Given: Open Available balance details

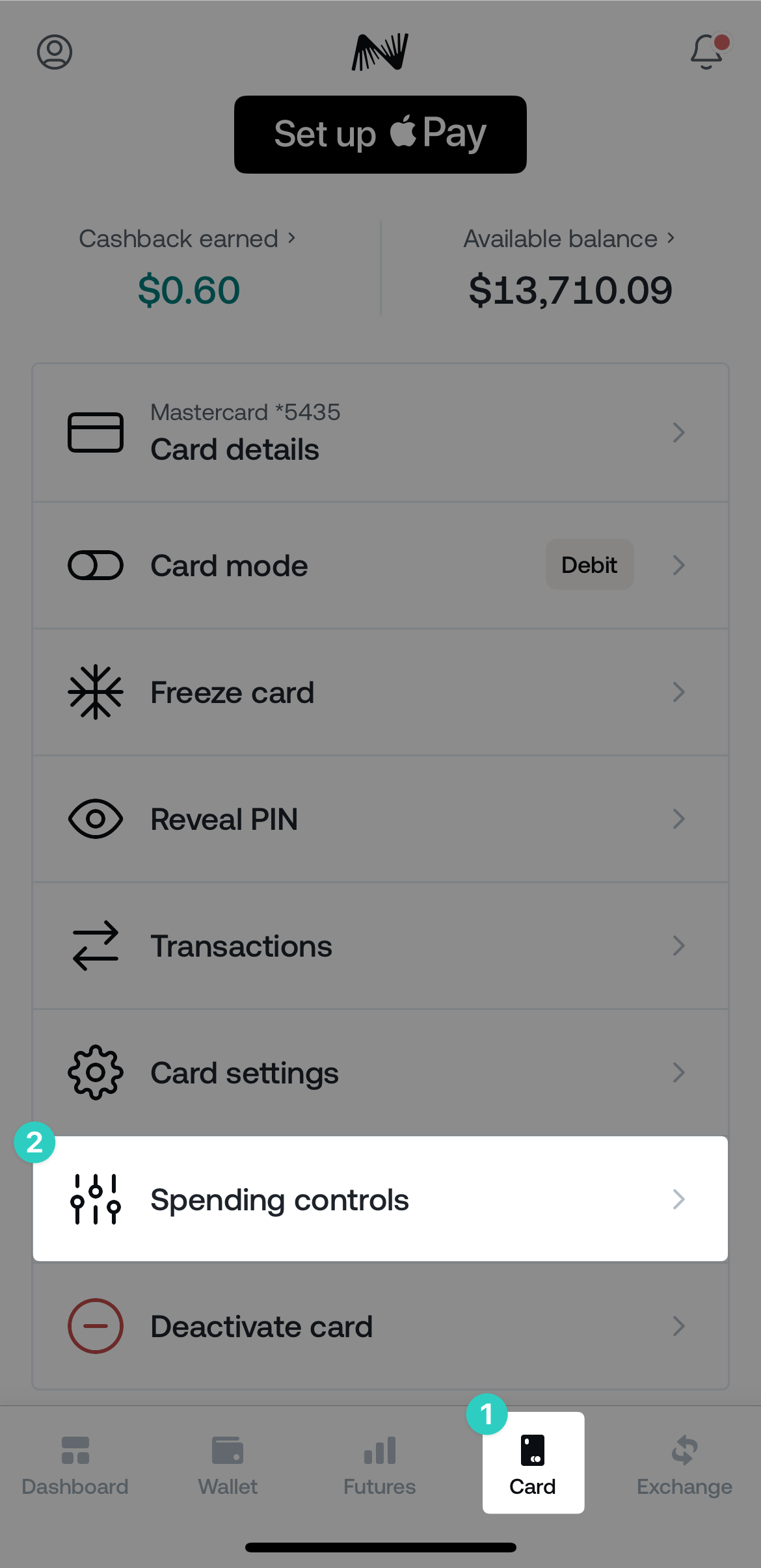Looking at the screenshot, I should (569, 239).
